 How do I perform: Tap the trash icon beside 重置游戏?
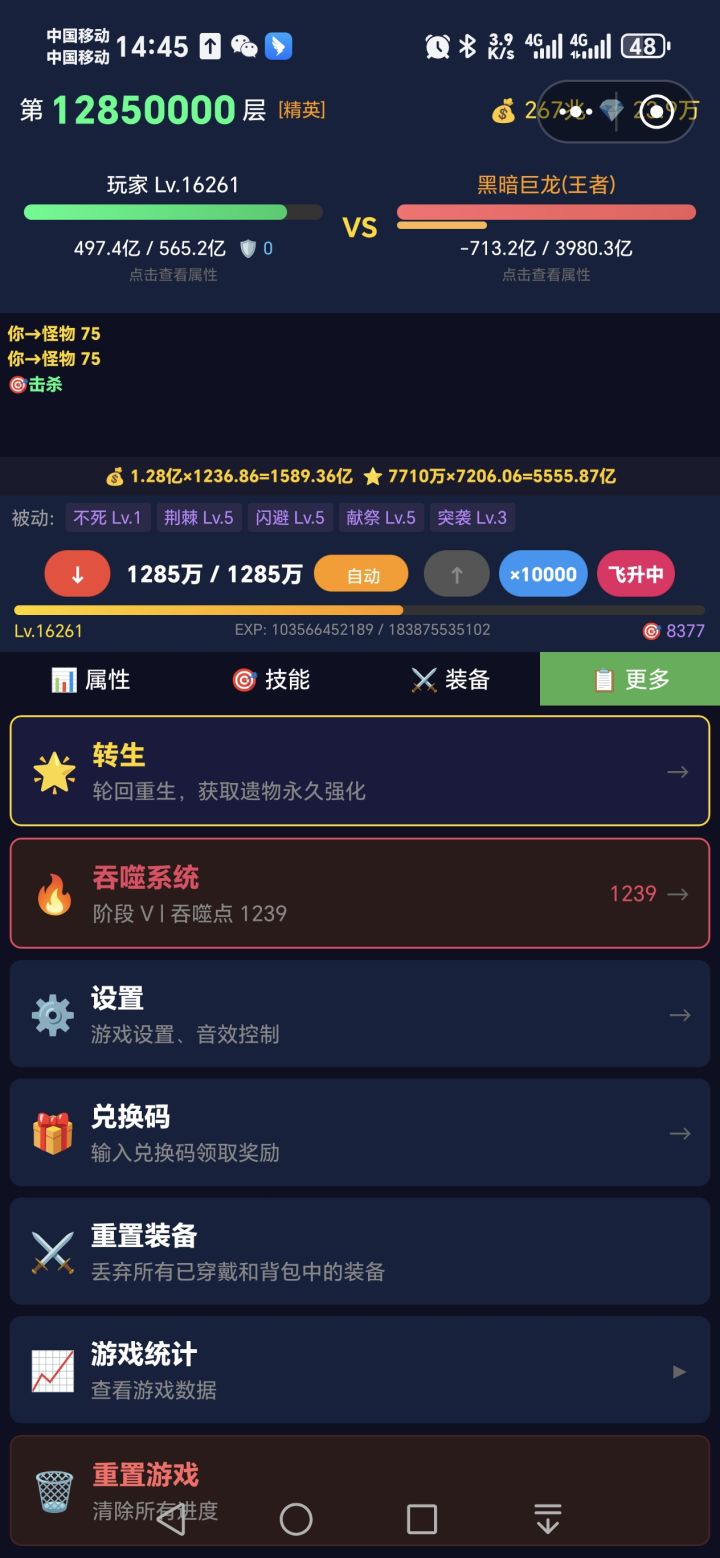click(52, 1489)
